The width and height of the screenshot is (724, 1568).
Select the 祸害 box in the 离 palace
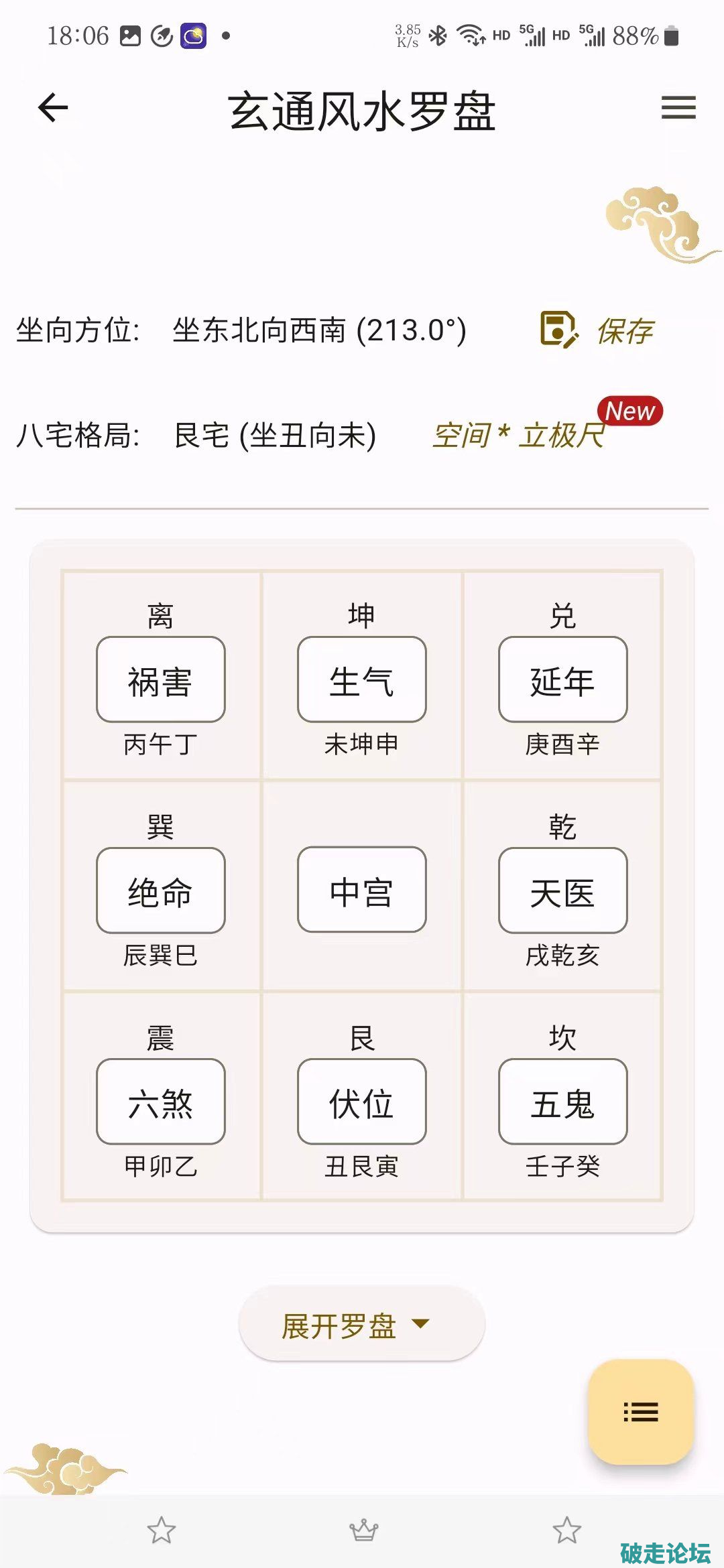coord(161,679)
